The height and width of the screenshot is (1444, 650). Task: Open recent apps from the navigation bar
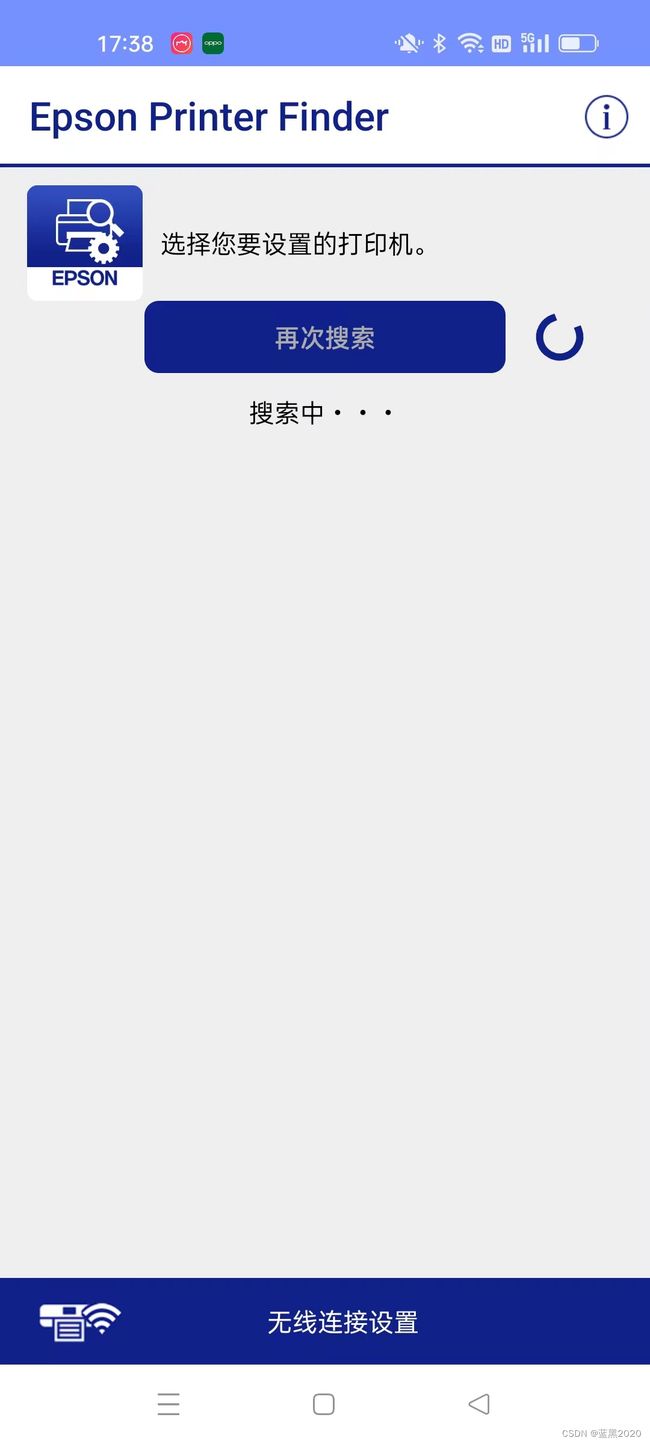coord(169,1404)
